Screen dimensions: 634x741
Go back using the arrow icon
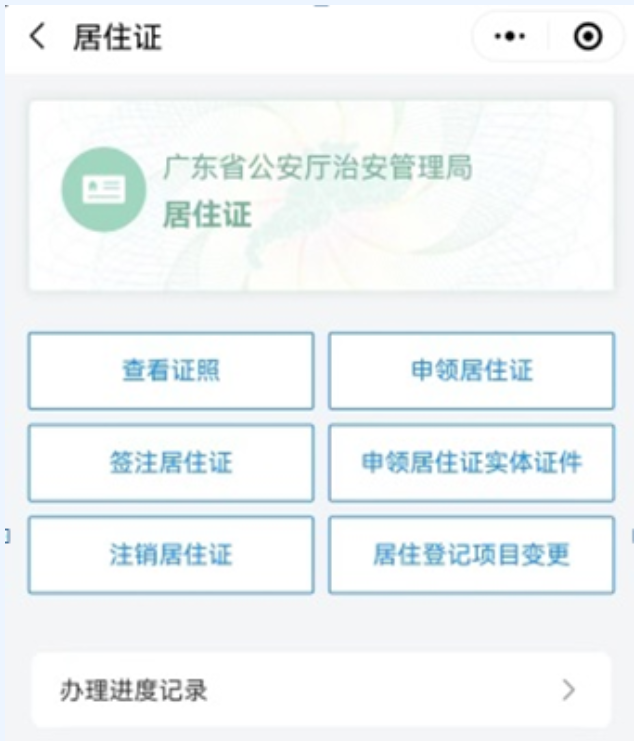click(x=37, y=38)
